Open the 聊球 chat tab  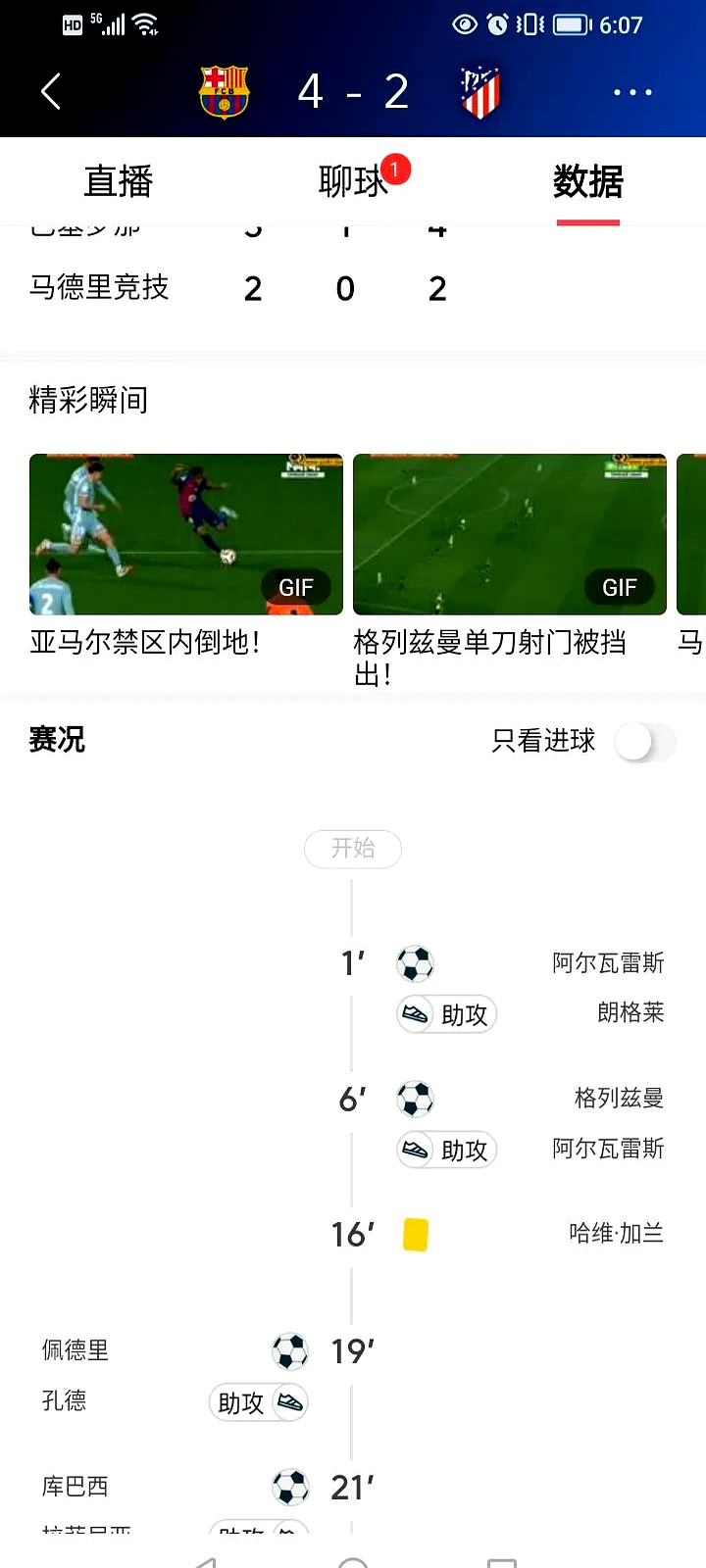353,182
